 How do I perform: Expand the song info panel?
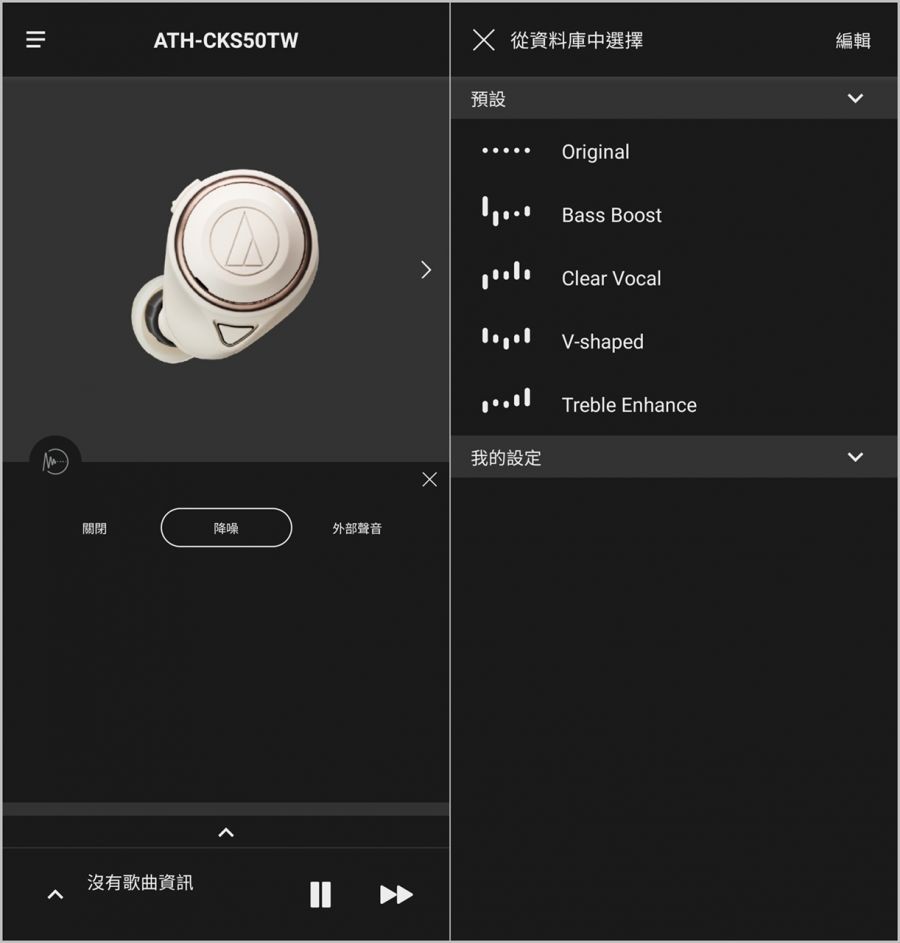pyautogui.click(x=56, y=894)
